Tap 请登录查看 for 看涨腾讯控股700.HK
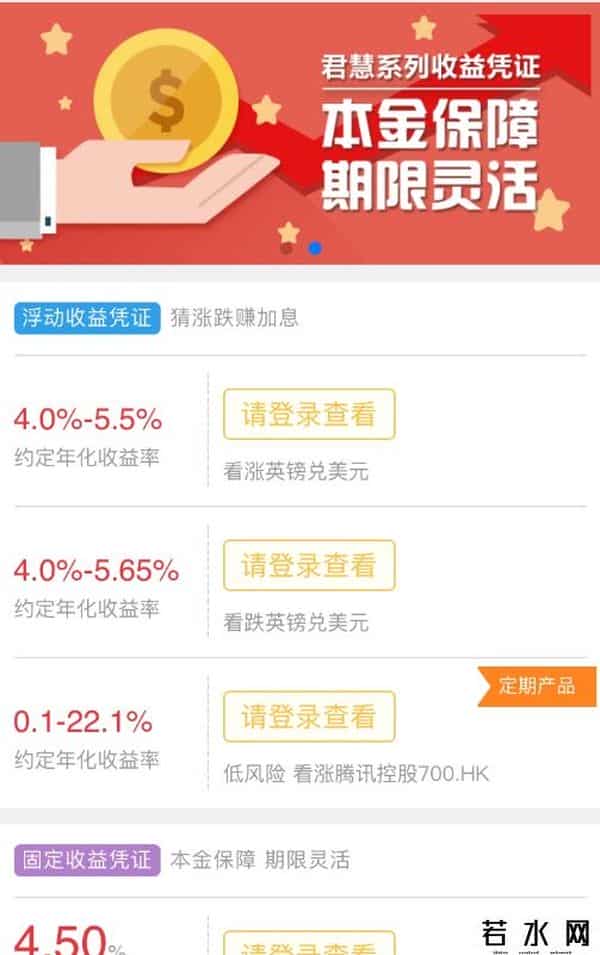The image size is (600, 955). coord(309,716)
